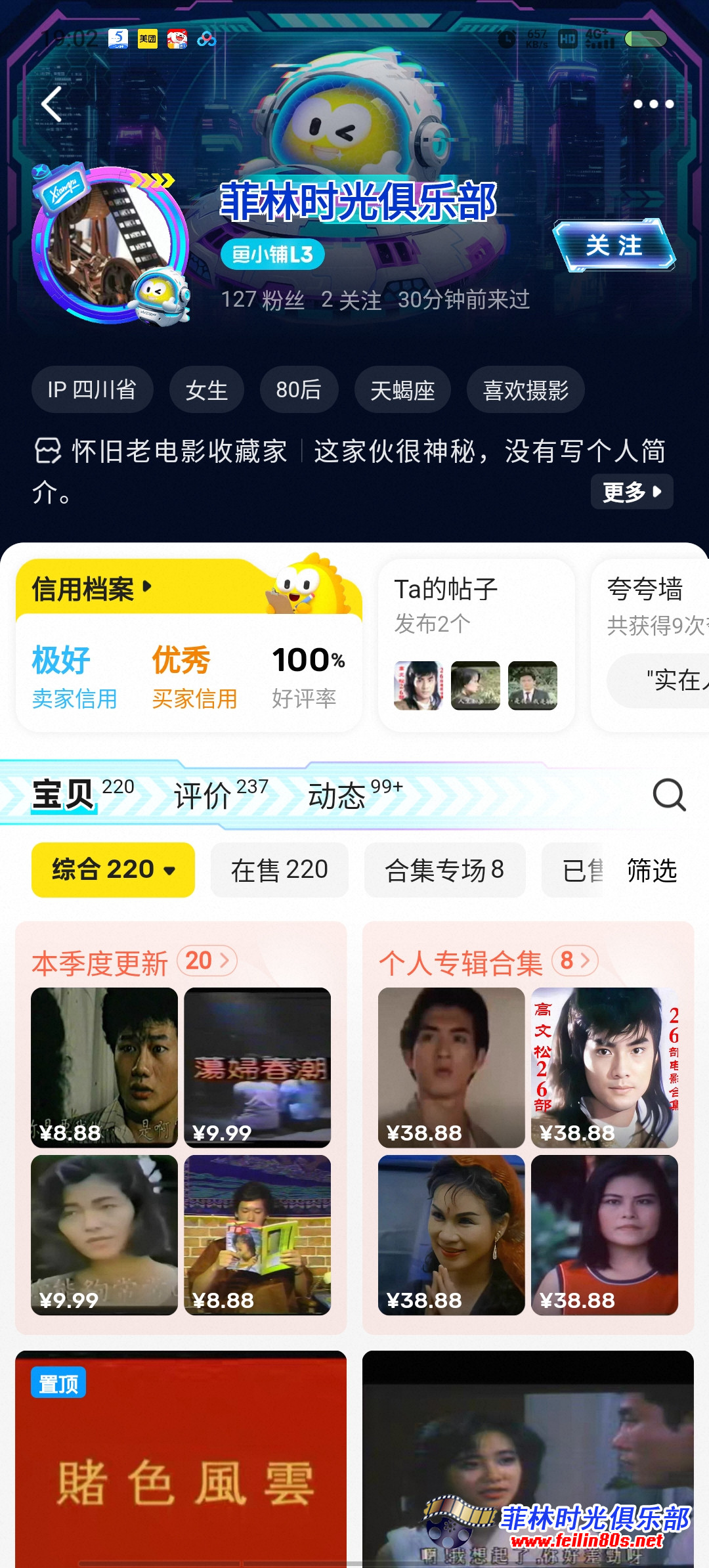This screenshot has height=1568, width=709.
Task: Switch to the 评价 237 tab
Action: 220,795
